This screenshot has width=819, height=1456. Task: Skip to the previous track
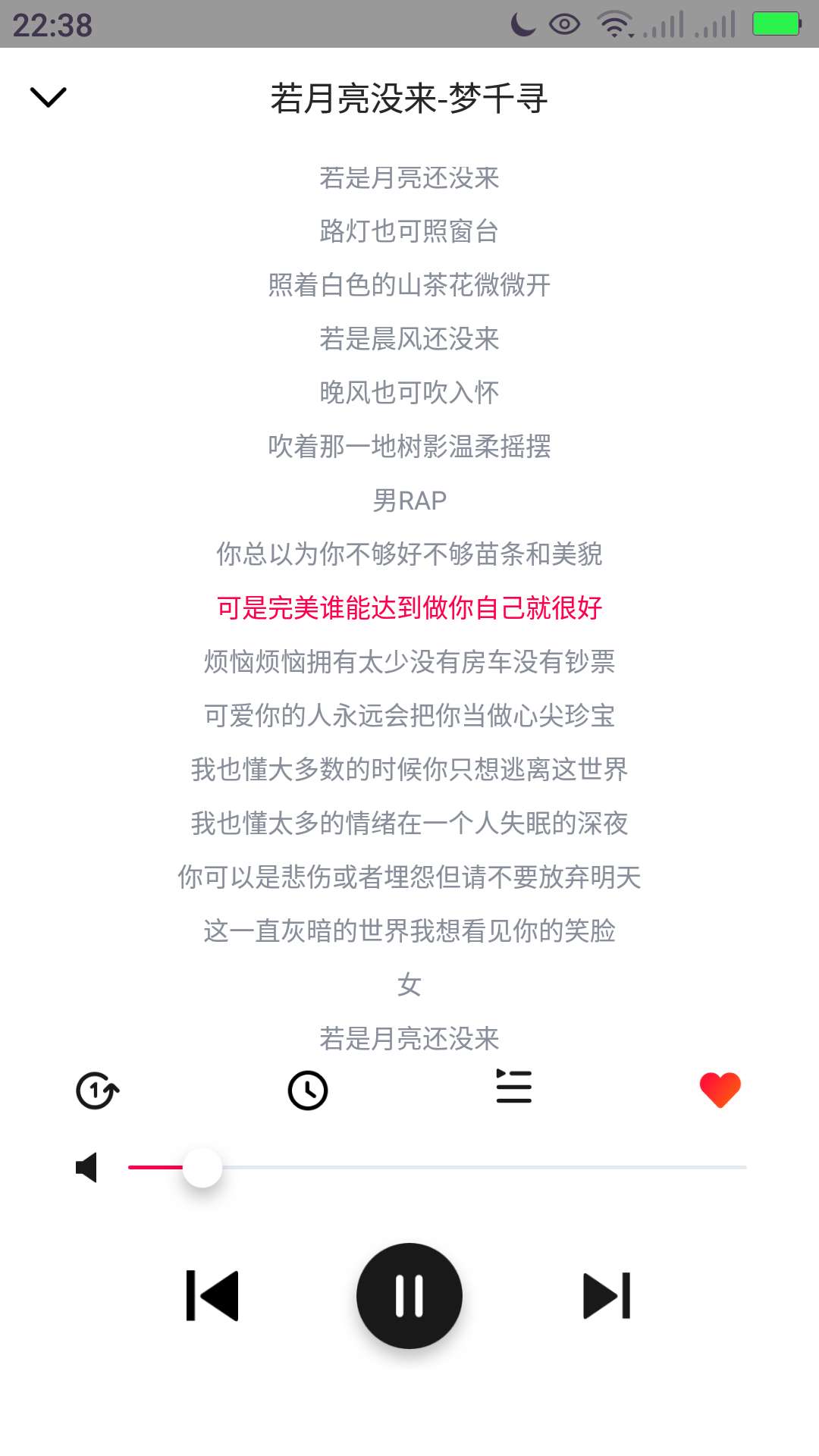(x=212, y=1295)
